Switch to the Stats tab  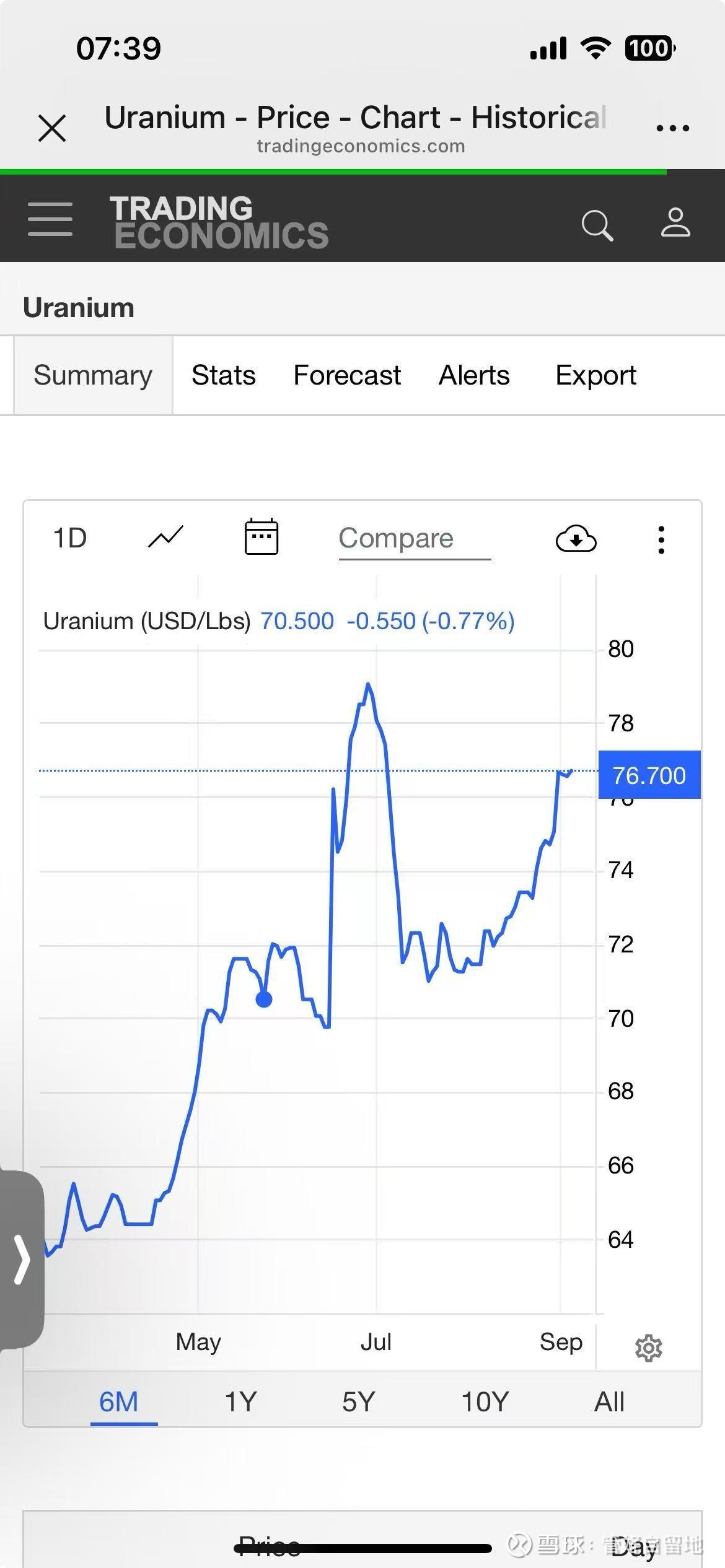tap(224, 375)
